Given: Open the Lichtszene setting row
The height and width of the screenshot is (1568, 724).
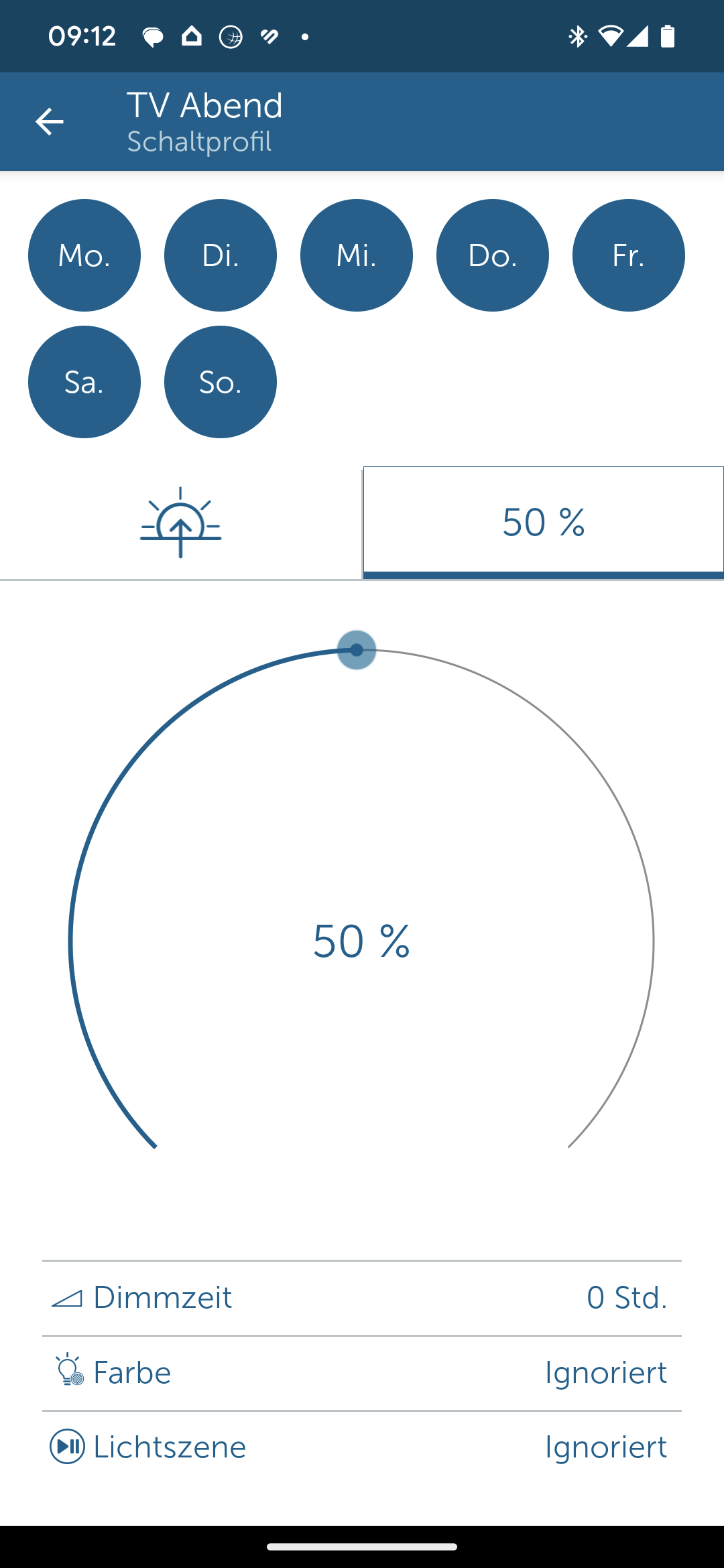Looking at the screenshot, I should tap(362, 1447).
